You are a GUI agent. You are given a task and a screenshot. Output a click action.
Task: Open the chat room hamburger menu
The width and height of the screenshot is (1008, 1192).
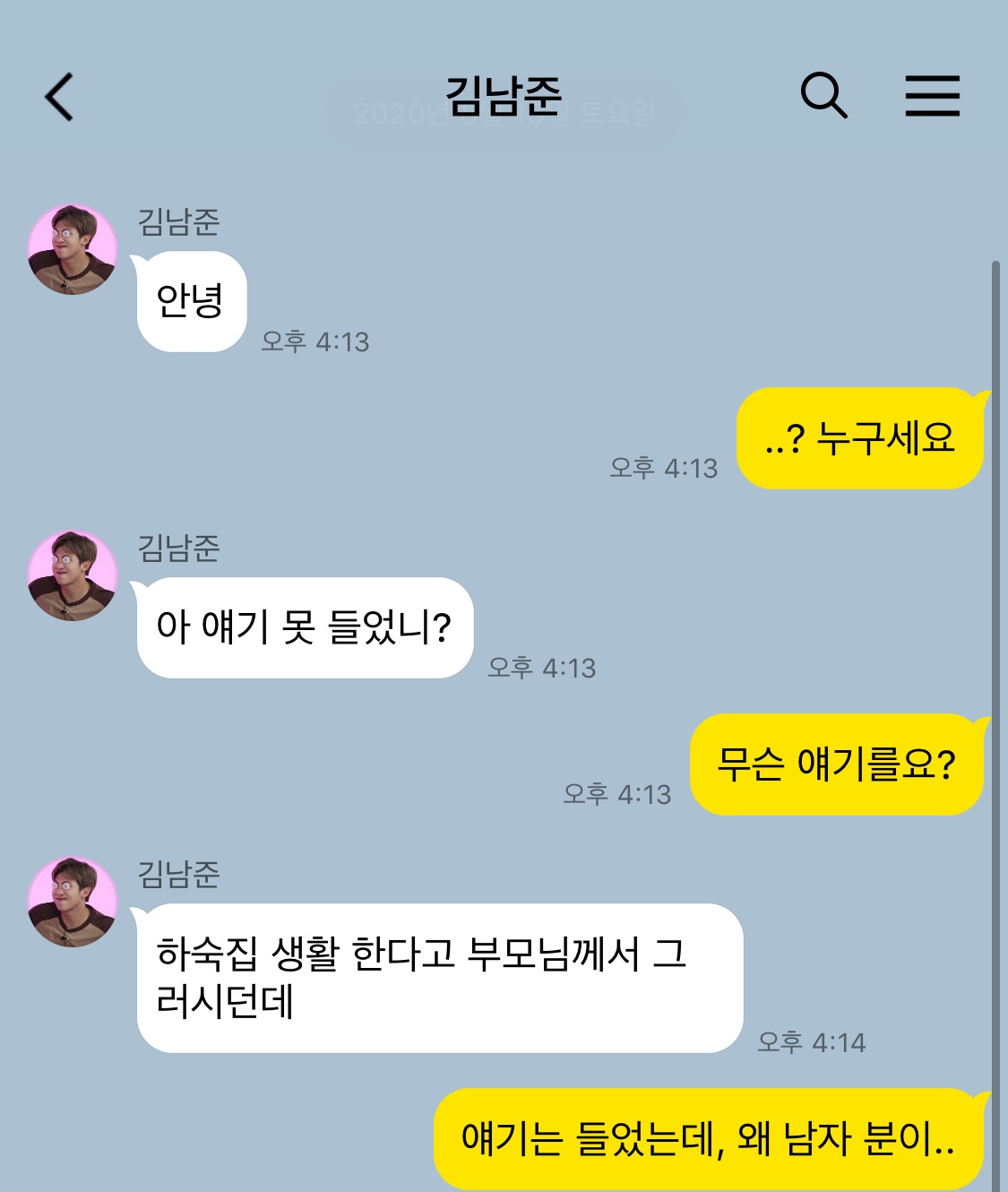click(932, 96)
